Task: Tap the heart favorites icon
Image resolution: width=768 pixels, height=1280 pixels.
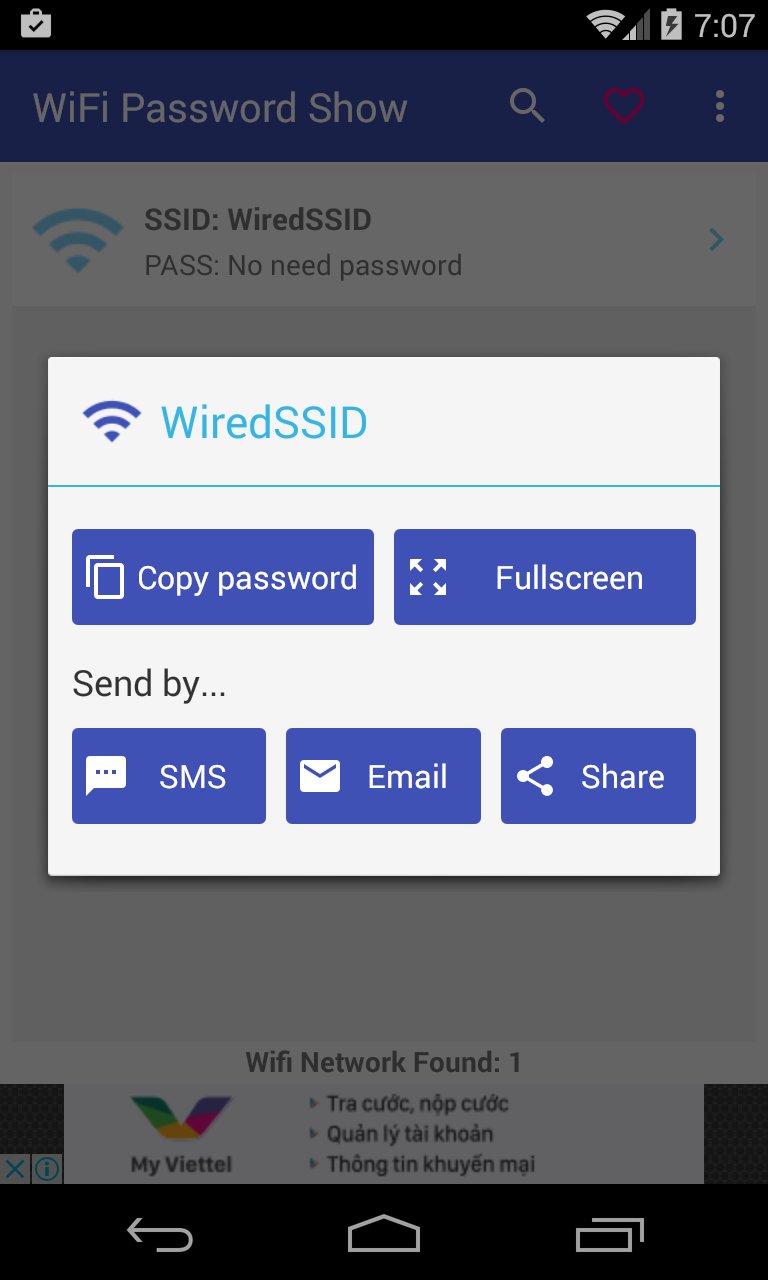Action: tap(624, 105)
